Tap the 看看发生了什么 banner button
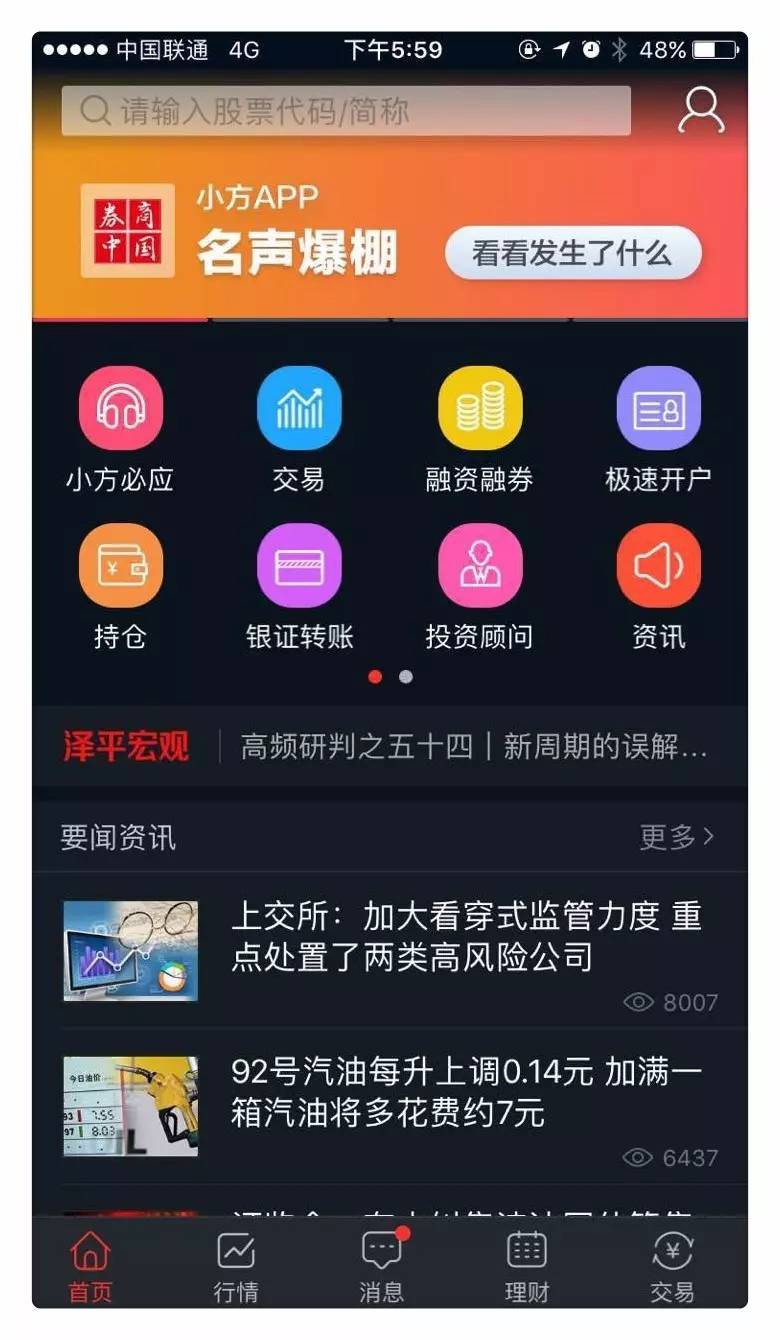 coord(572,253)
